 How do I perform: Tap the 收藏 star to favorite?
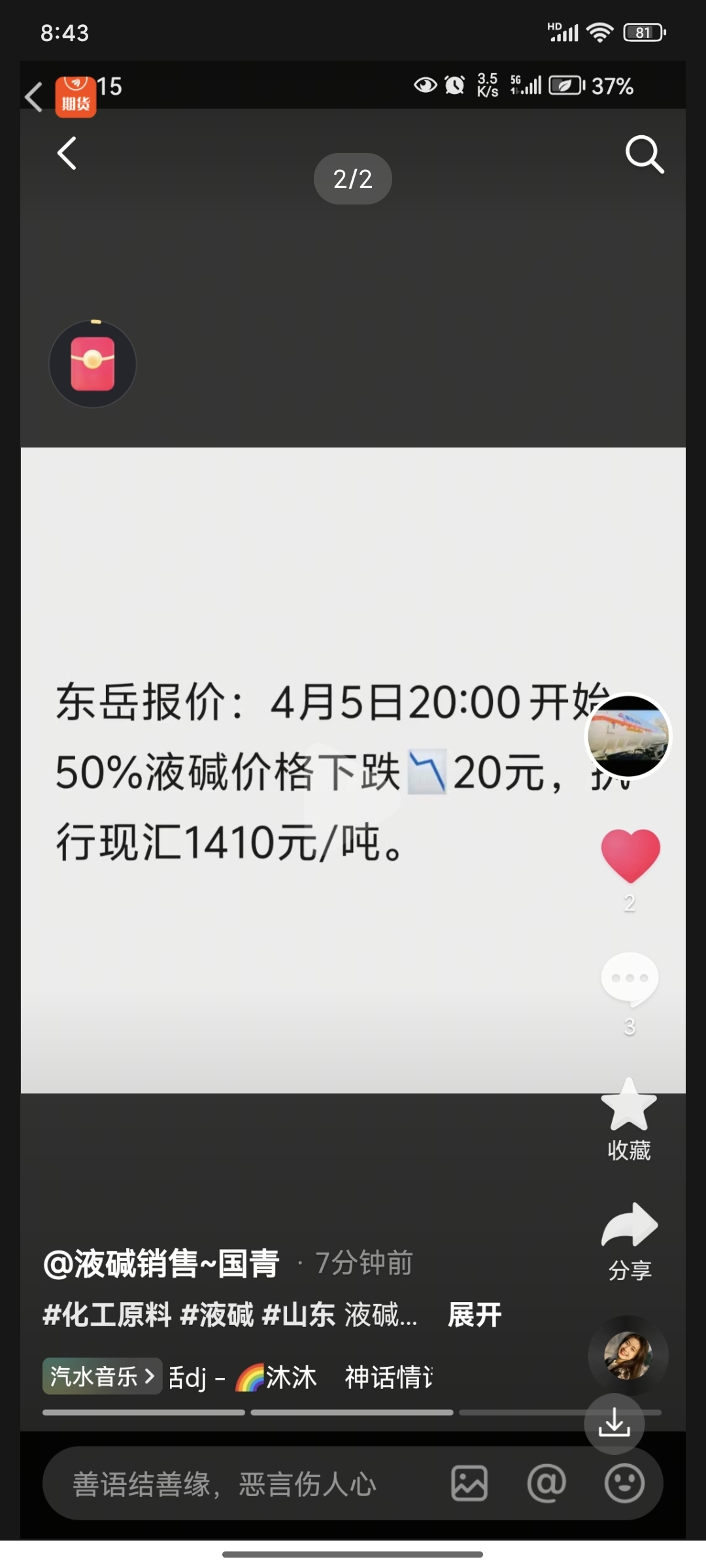pyautogui.click(x=630, y=1111)
